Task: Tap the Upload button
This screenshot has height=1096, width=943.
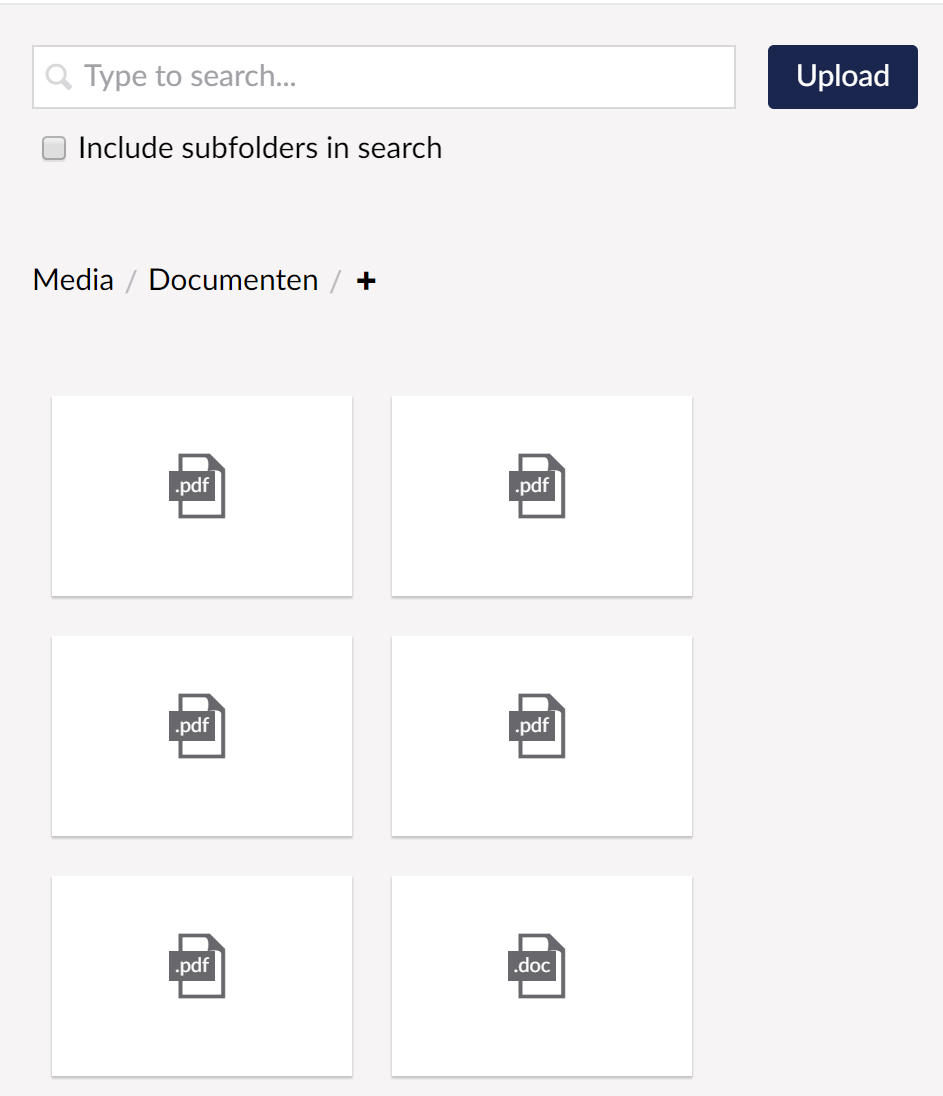Action: (842, 77)
